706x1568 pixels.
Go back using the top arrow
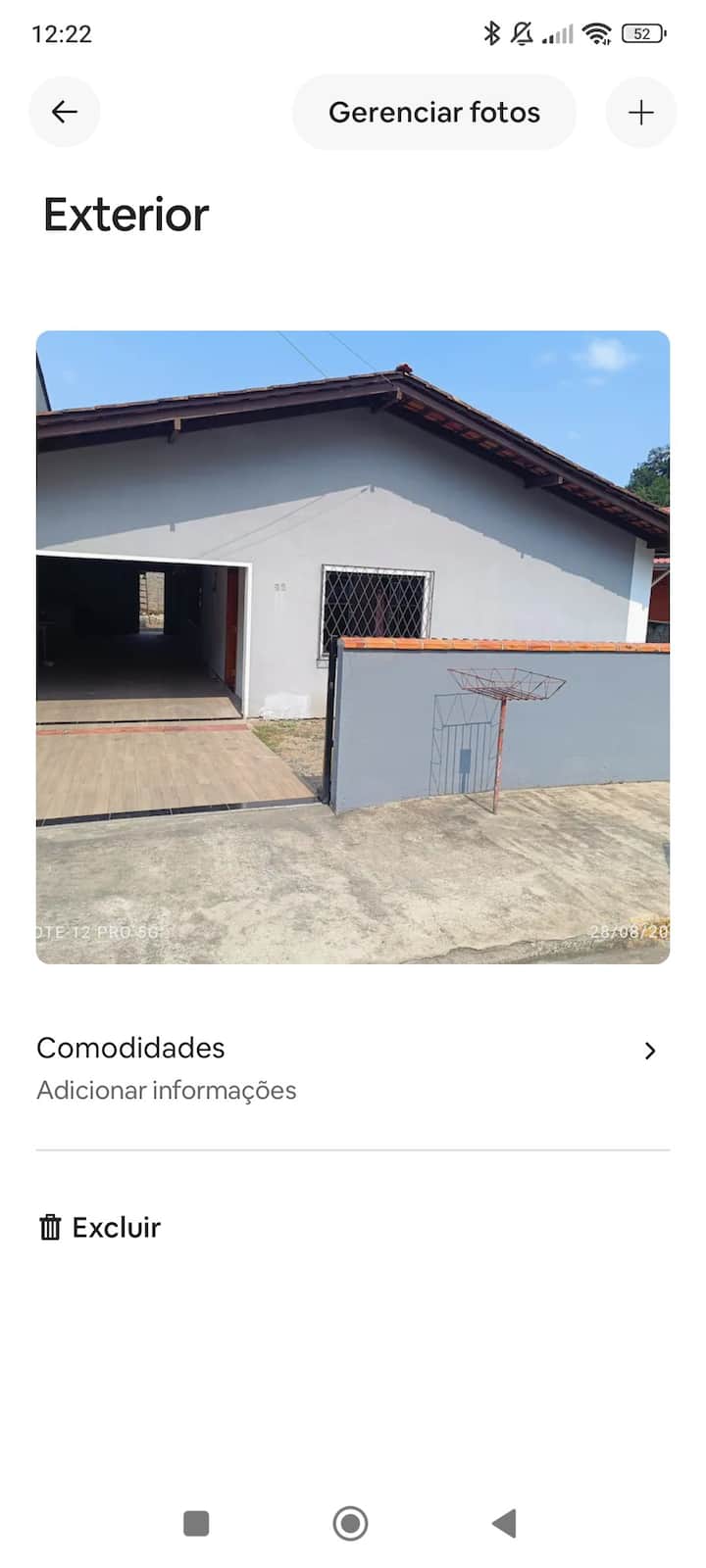point(65,112)
